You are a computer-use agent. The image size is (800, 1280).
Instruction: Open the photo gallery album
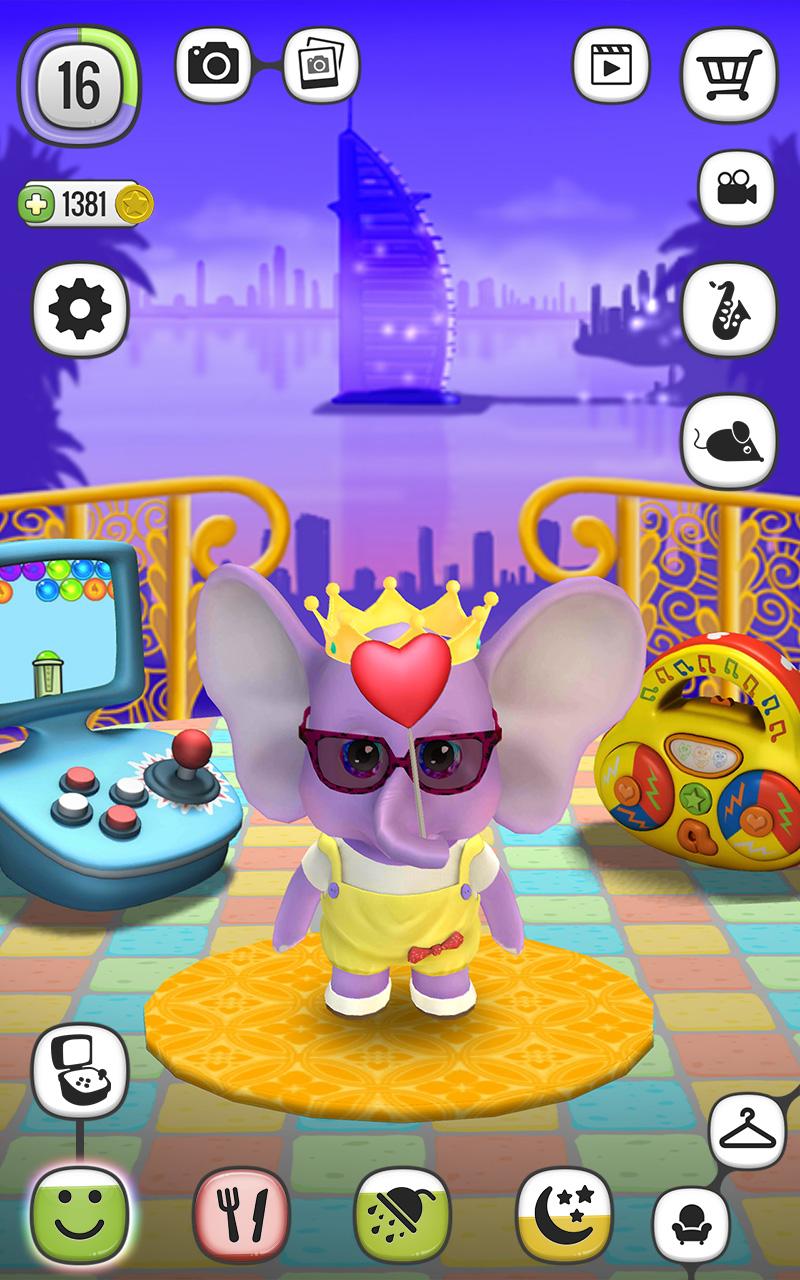[320, 65]
